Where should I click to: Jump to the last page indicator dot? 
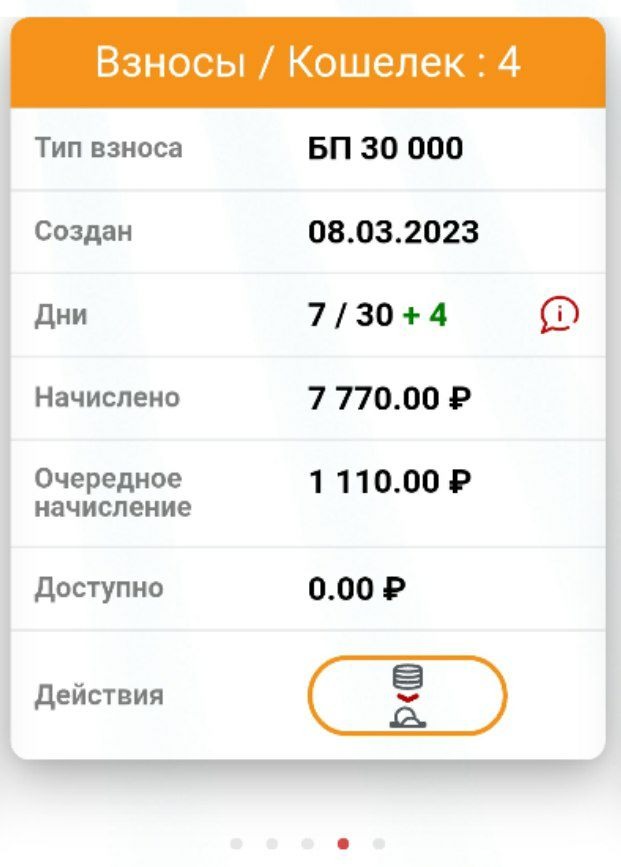point(379,844)
